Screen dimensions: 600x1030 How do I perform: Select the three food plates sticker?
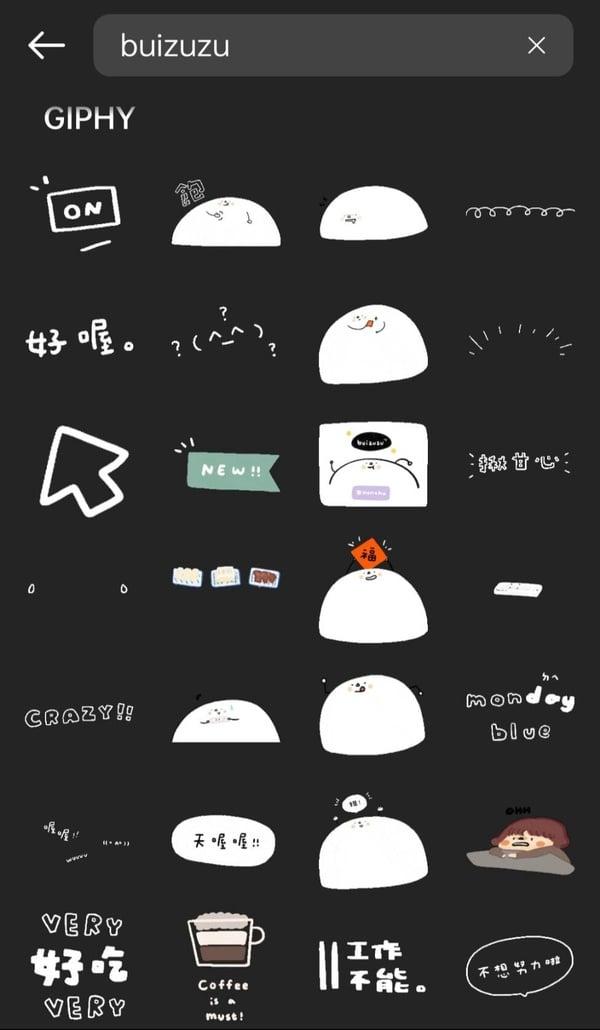(226, 577)
